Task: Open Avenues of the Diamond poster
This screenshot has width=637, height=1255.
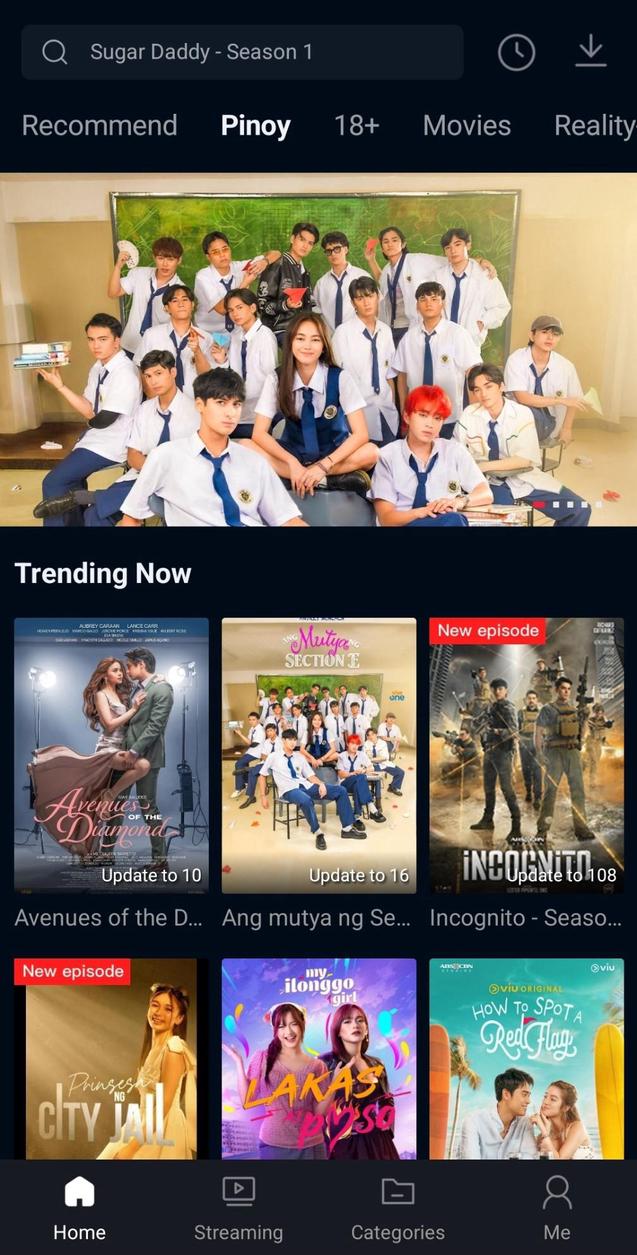Action: click(111, 755)
